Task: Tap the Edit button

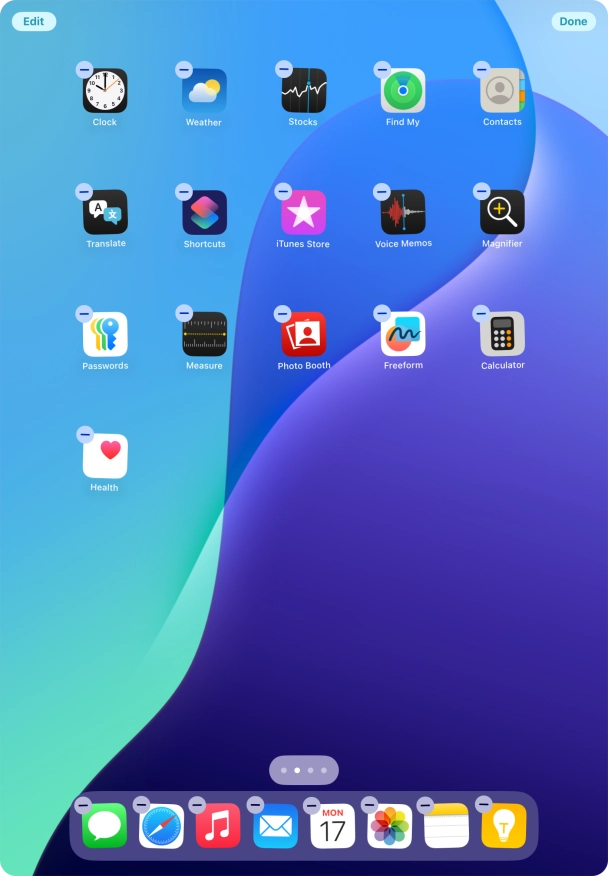Action: [33, 21]
